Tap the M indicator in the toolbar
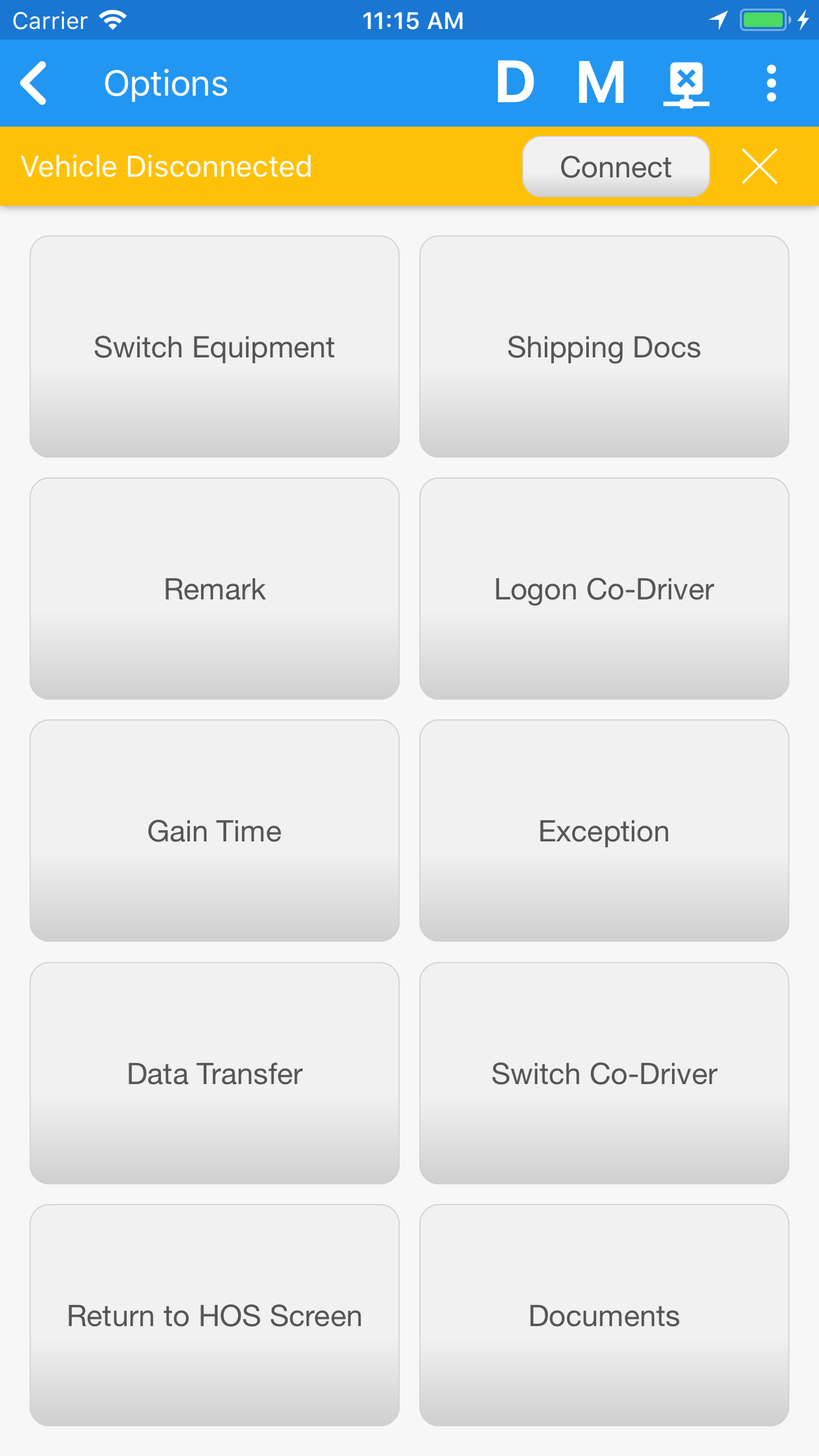The height and width of the screenshot is (1456, 819). 601,83
